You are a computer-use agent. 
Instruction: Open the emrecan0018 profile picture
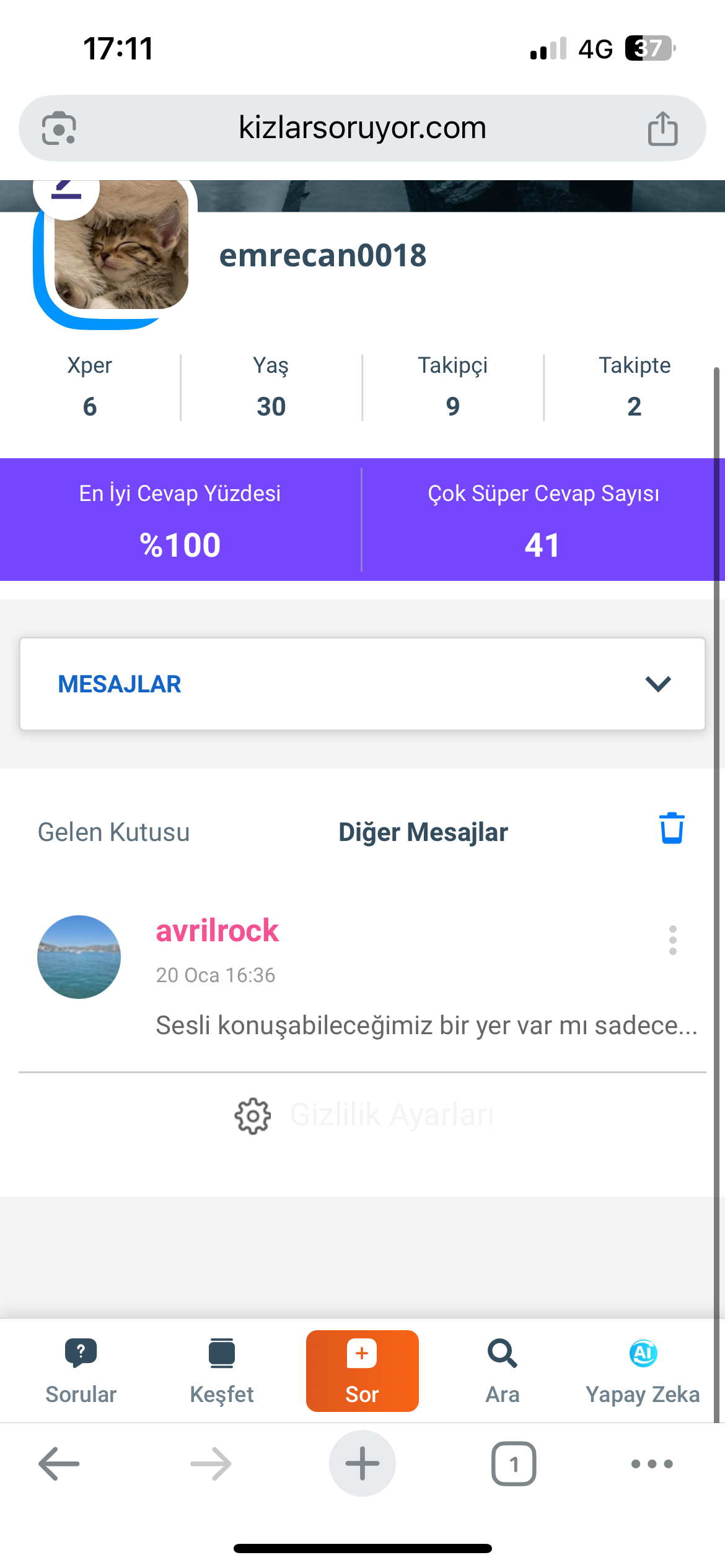coord(121,245)
